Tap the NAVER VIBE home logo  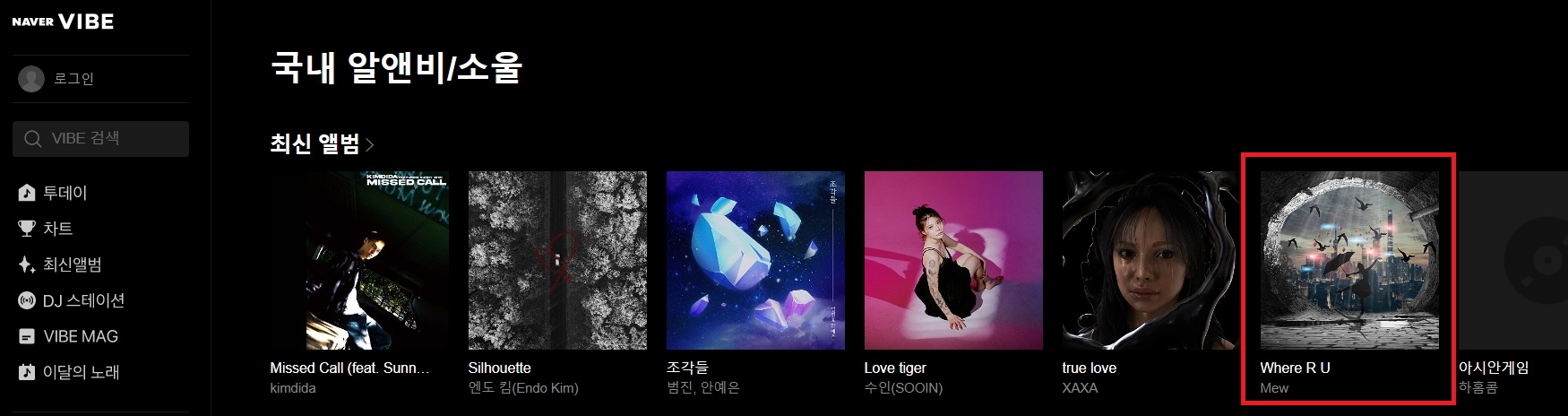(x=63, y=22)
